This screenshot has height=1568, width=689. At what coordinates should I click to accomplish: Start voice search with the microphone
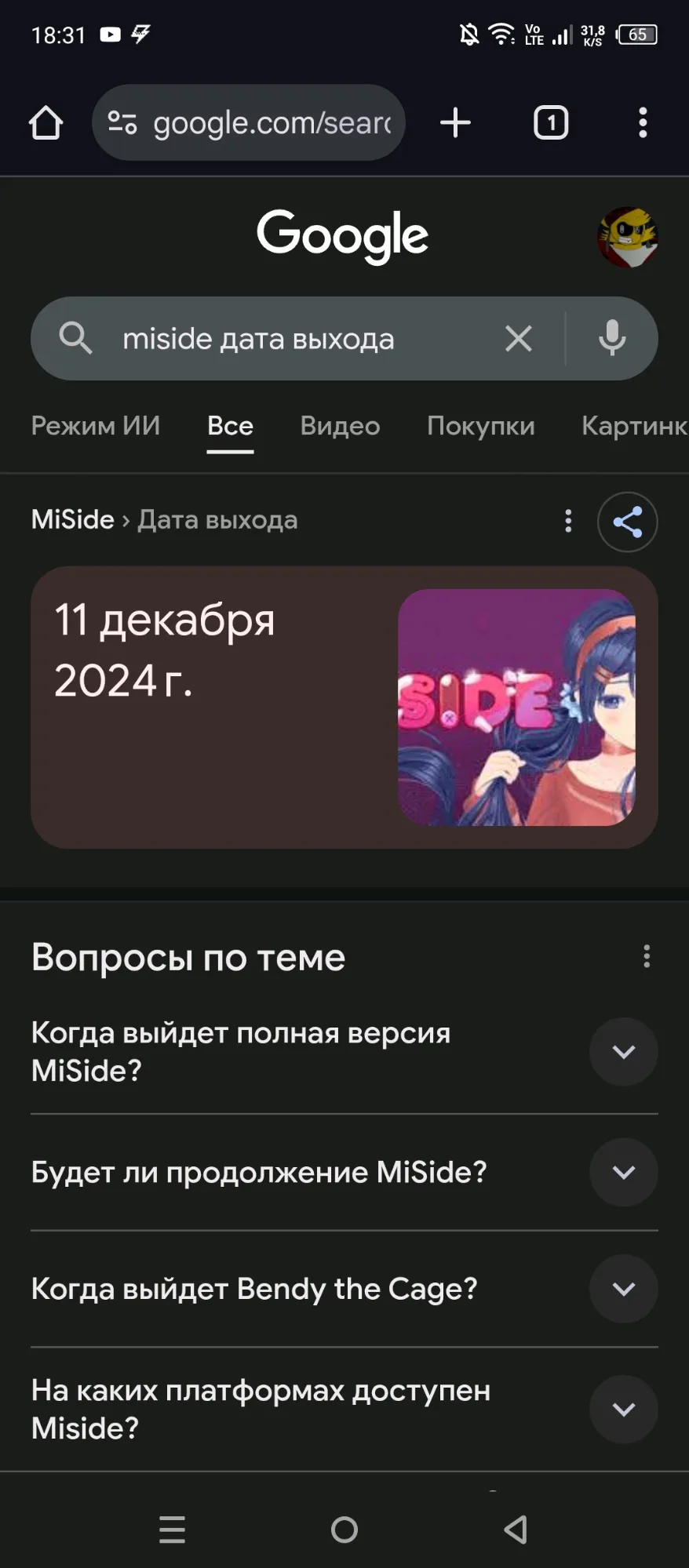612,339
